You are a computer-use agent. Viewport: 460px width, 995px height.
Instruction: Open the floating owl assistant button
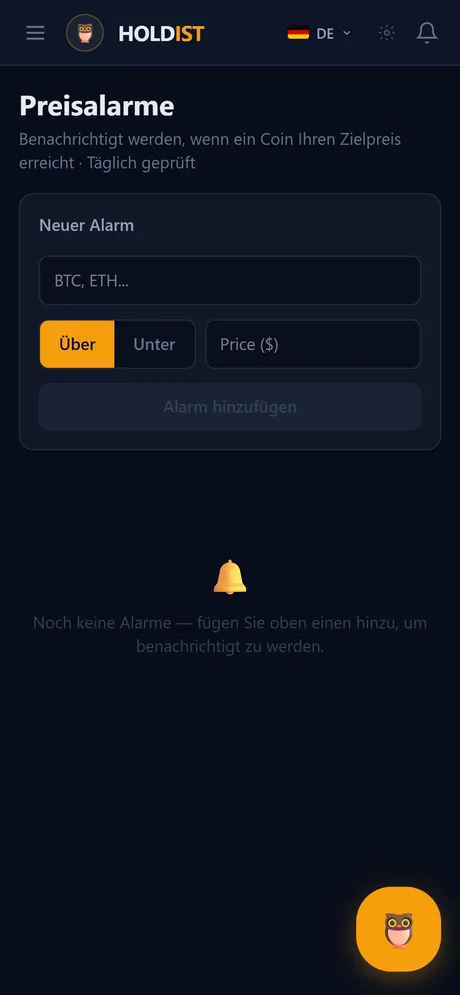click(x=398, y=929)
